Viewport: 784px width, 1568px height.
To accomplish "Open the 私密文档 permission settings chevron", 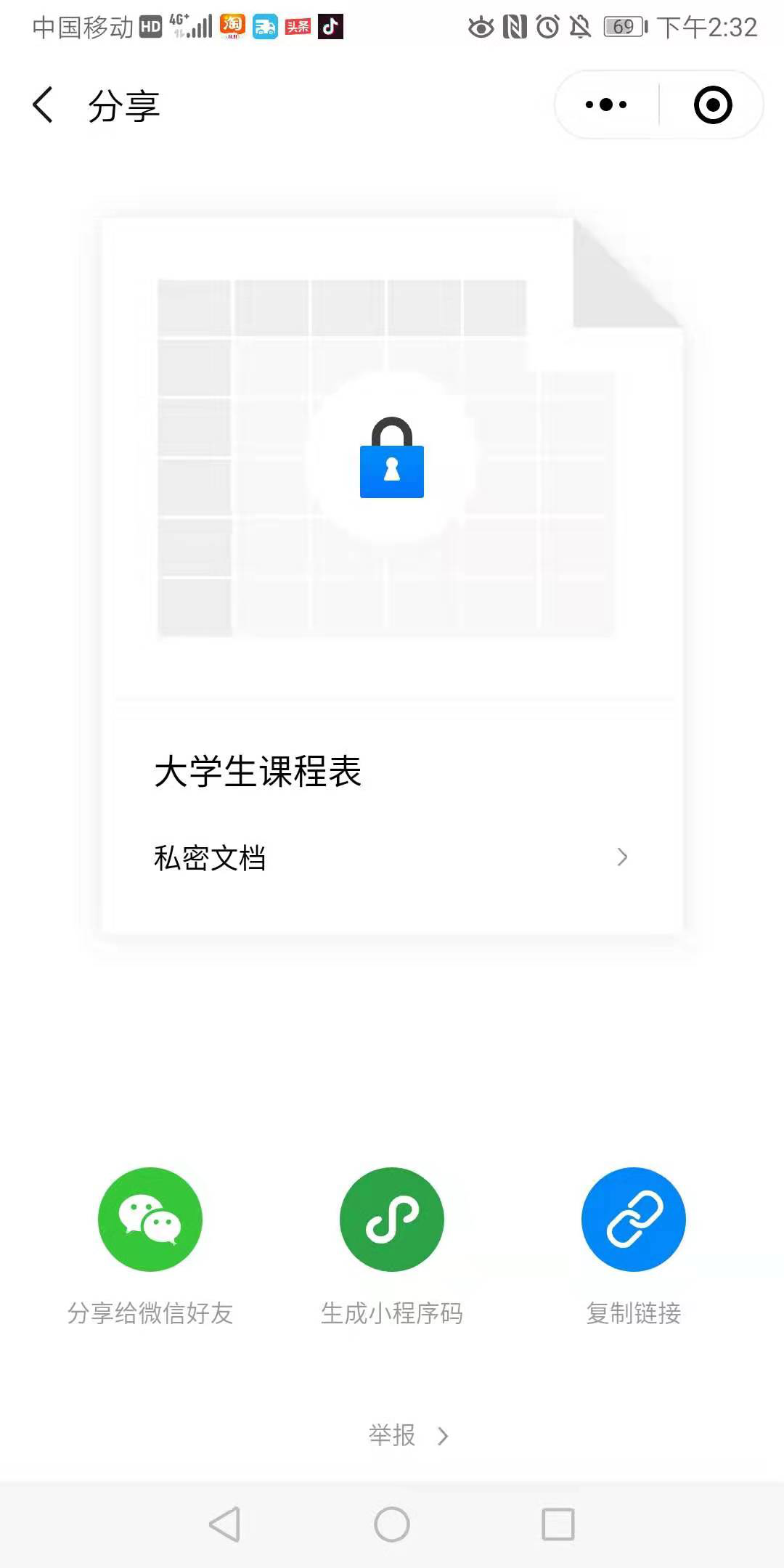I will click(x=622, y=857).
